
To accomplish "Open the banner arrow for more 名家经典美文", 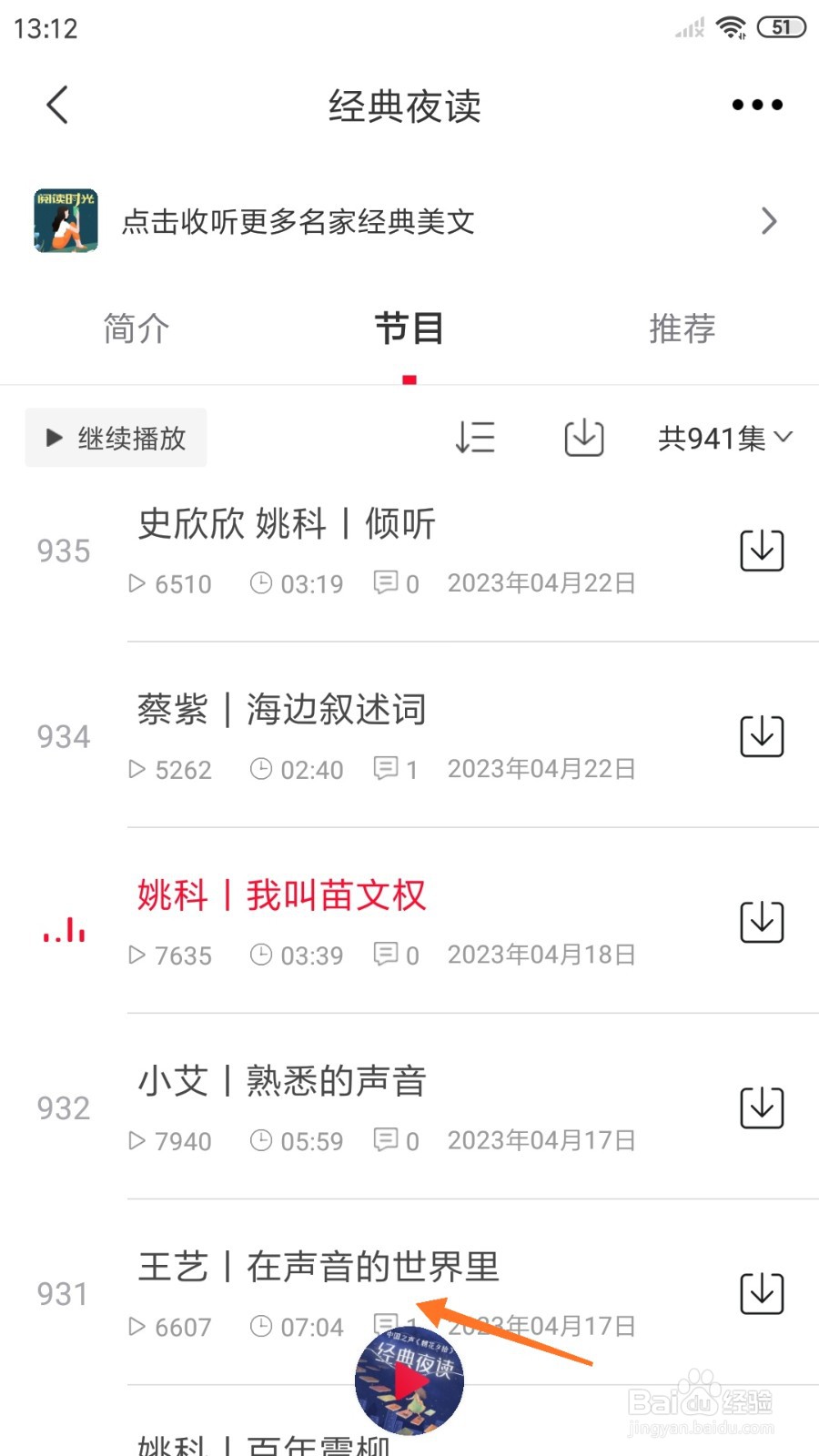I will coord(771,221).
